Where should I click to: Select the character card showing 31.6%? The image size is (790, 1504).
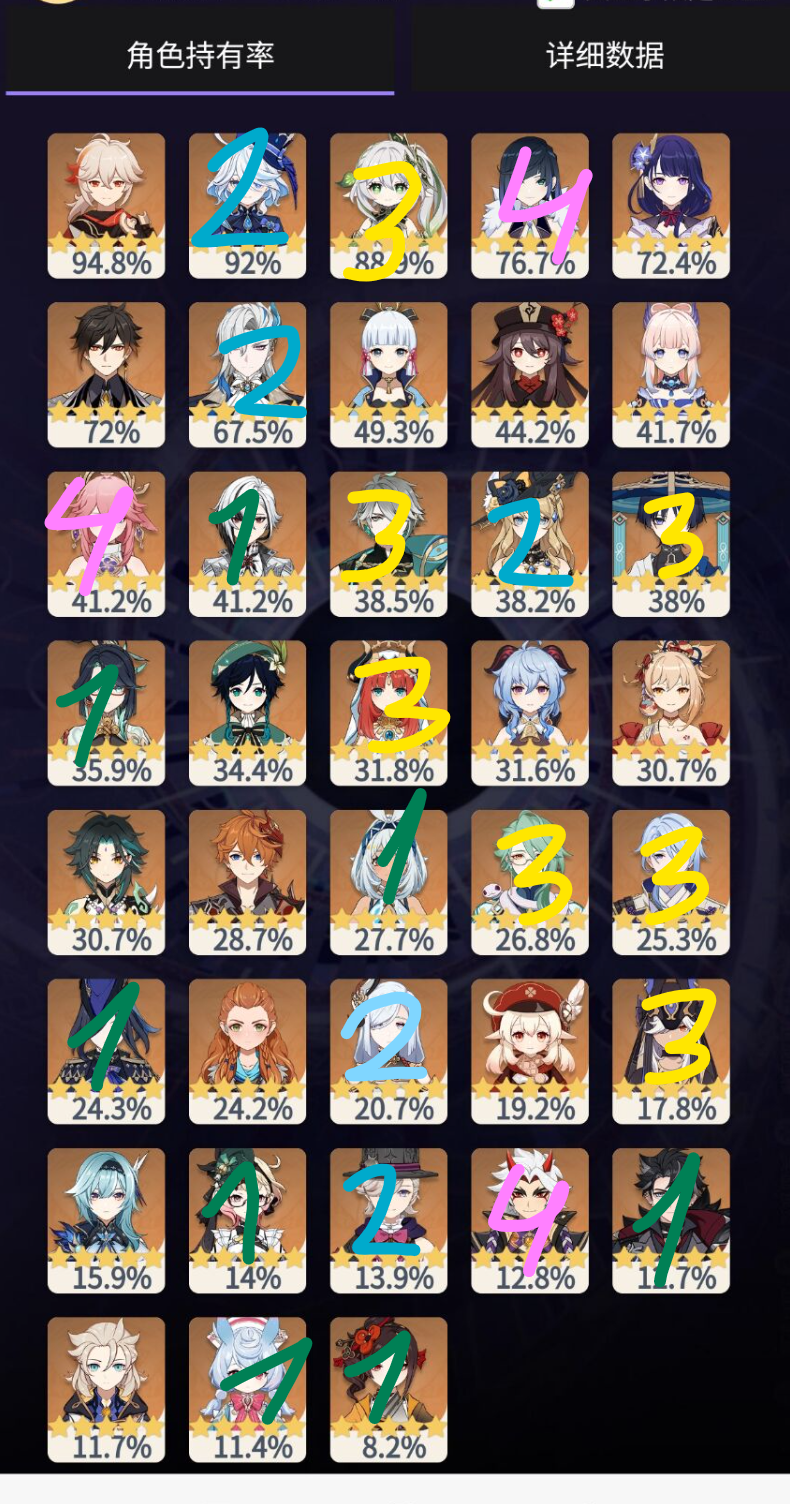[x=530, y=712]
